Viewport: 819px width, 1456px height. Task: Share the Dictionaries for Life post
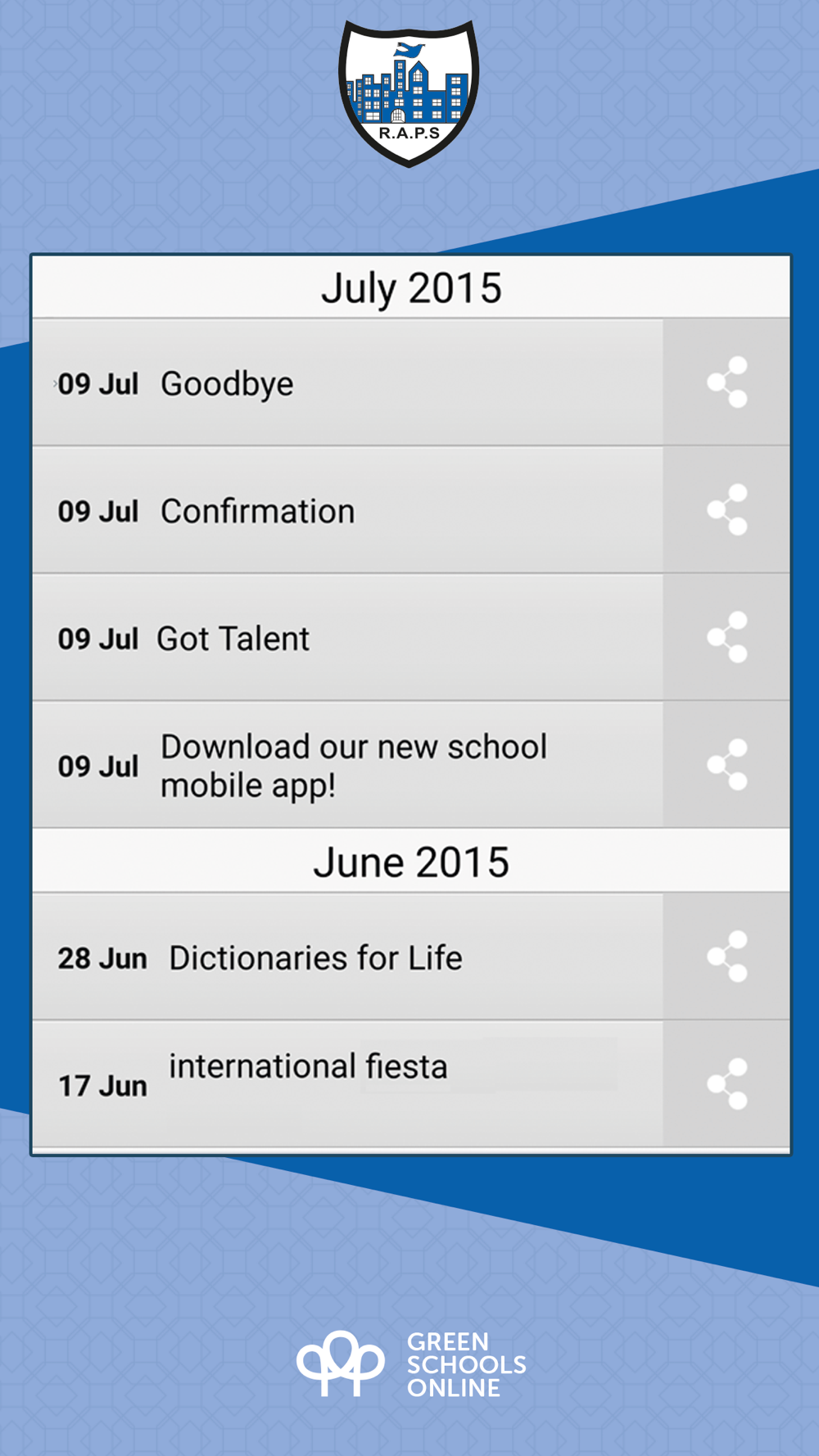click(727, 956)
